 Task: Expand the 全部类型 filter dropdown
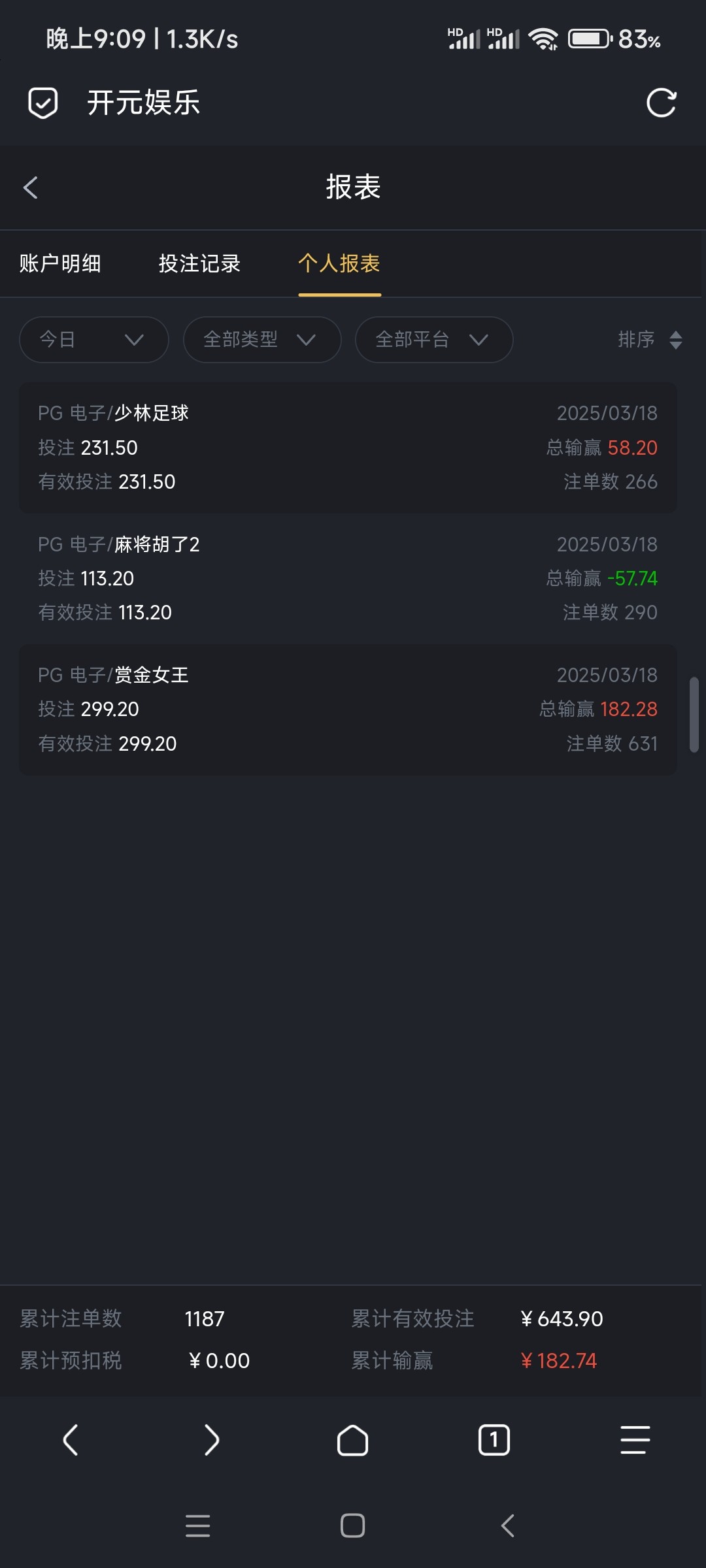[262, 340]
